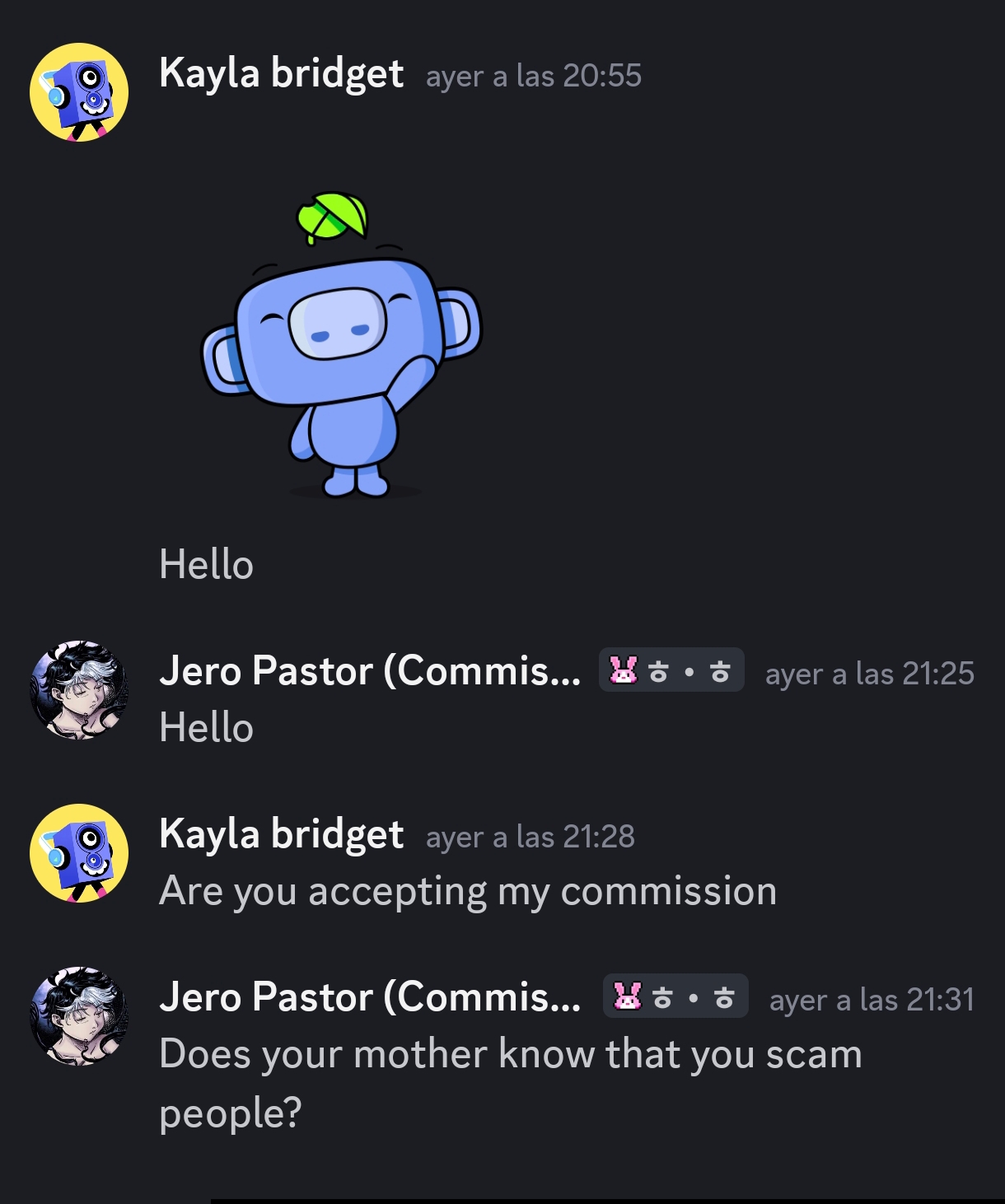The width and height of the screenshot is (1005, 1204).
Task: Tap the Jero Pastor username at 21:31
Action: (370, 997)
